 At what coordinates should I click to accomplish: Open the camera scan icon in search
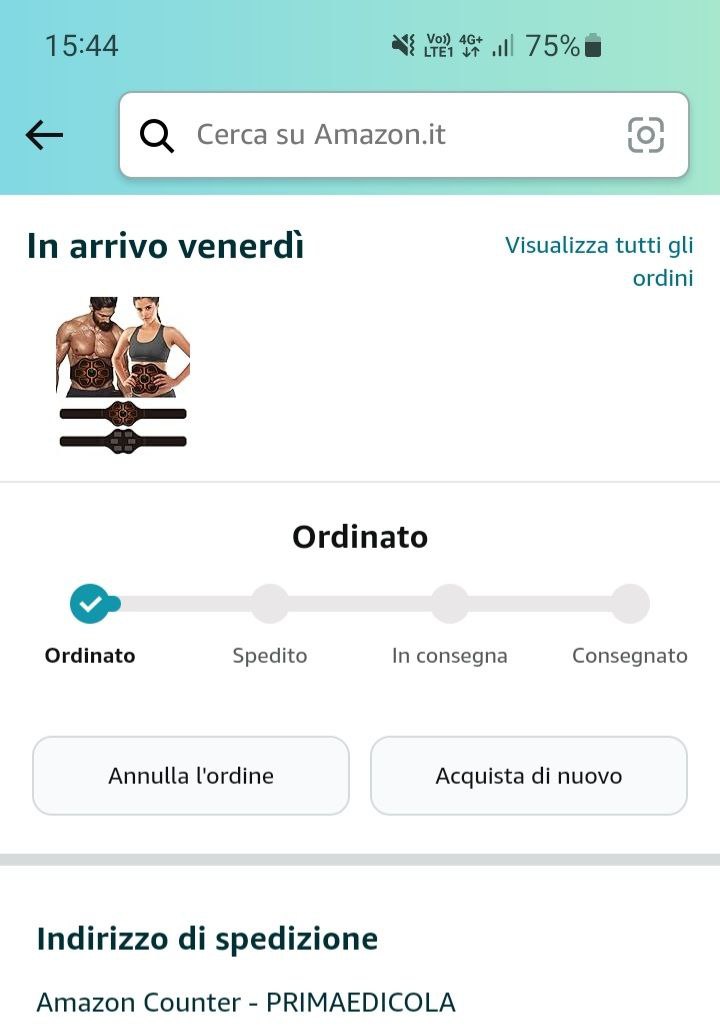(645, 135)
